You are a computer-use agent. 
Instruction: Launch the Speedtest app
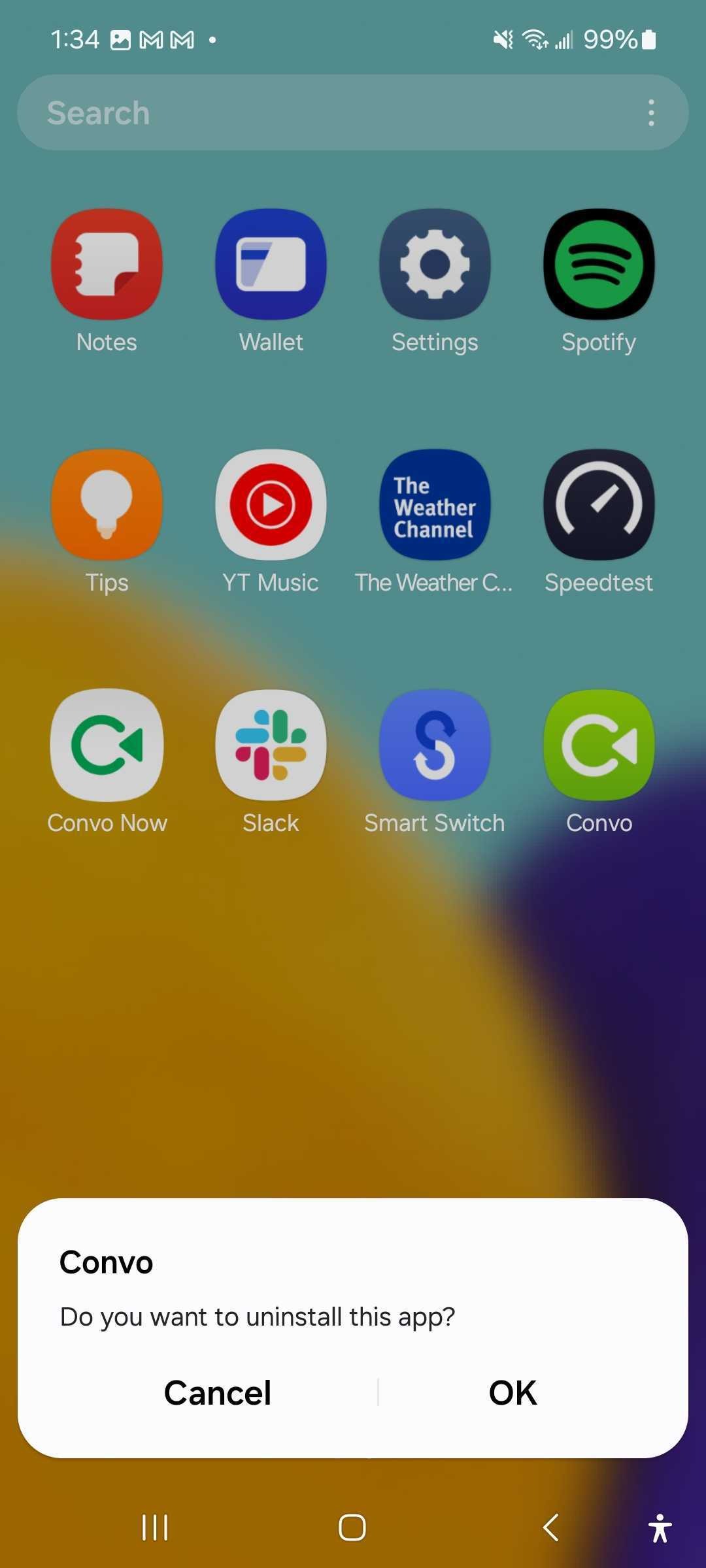[599, 504]
